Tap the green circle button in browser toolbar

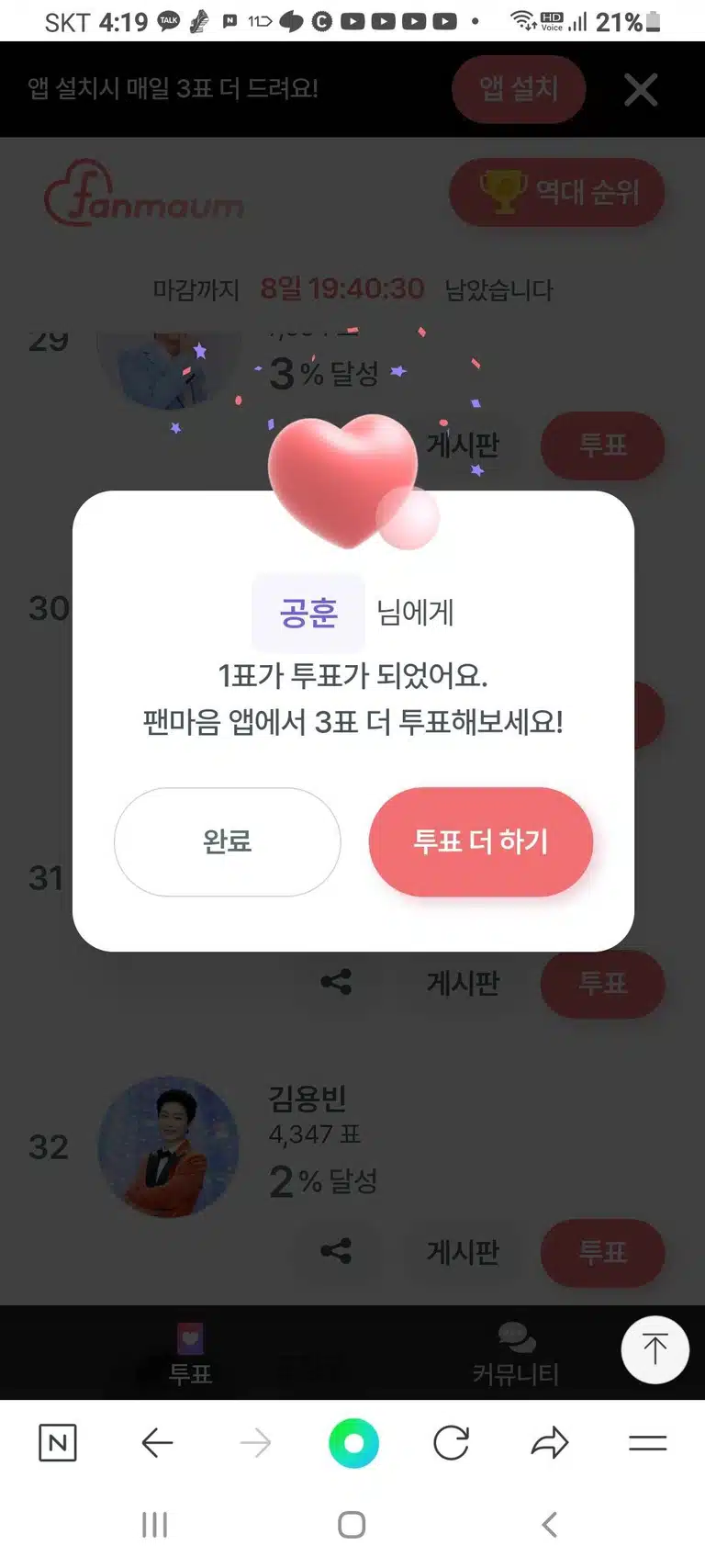(x=353, y=1443)
